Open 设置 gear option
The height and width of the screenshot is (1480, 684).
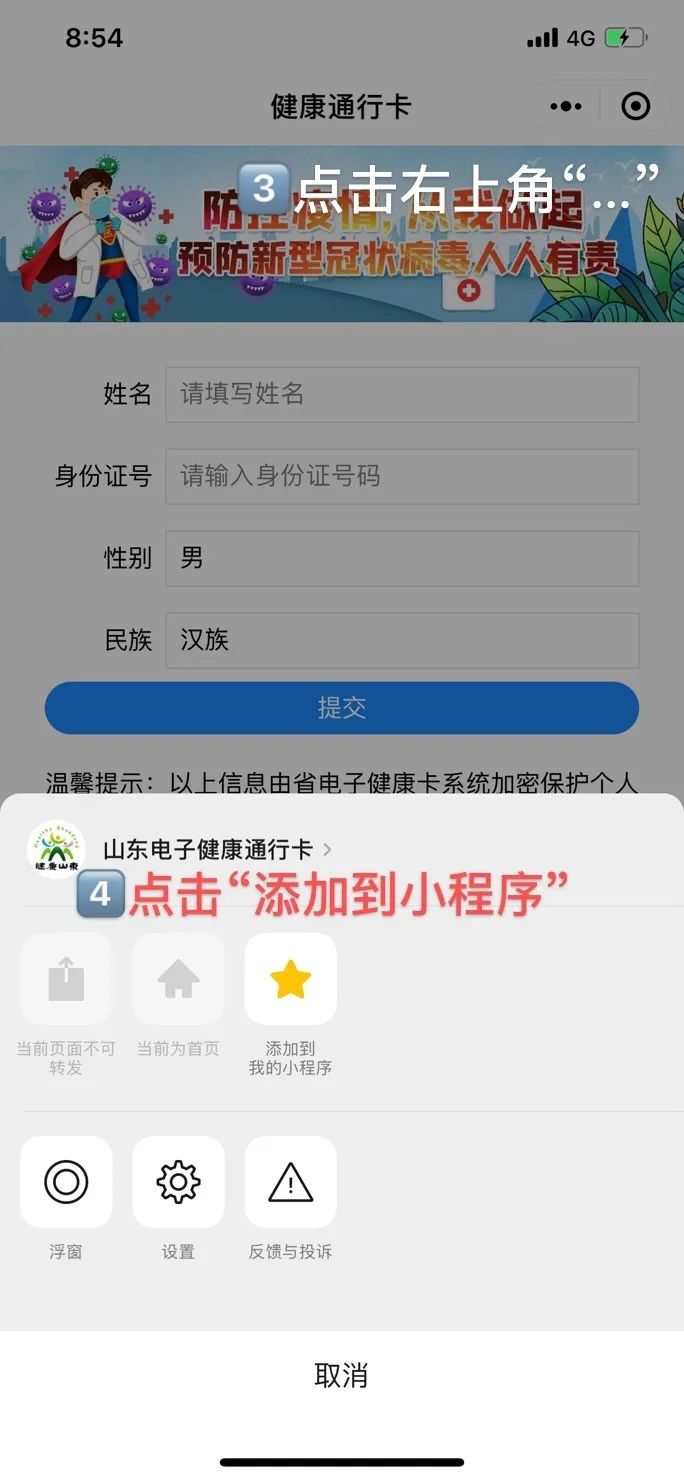click(x=178, y=1182)
